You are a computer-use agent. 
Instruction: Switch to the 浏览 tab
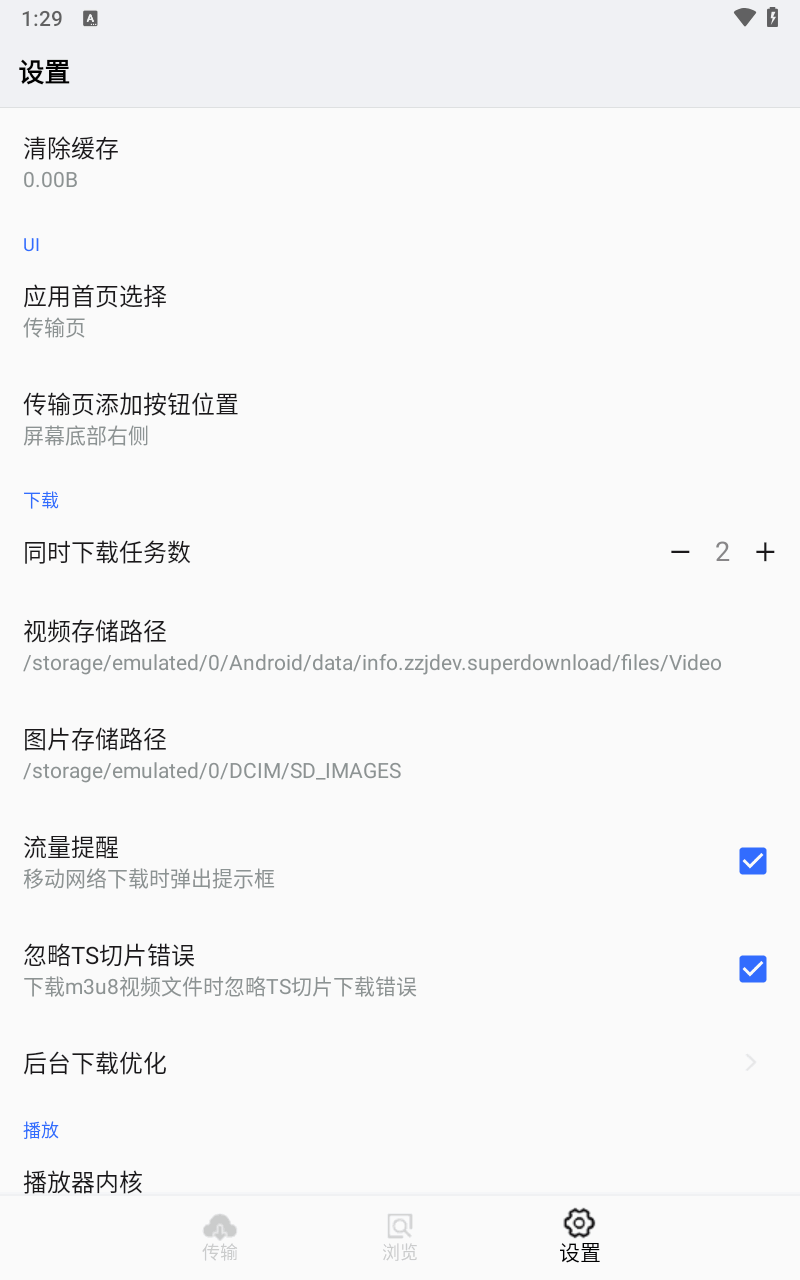tap(399, 1237)
